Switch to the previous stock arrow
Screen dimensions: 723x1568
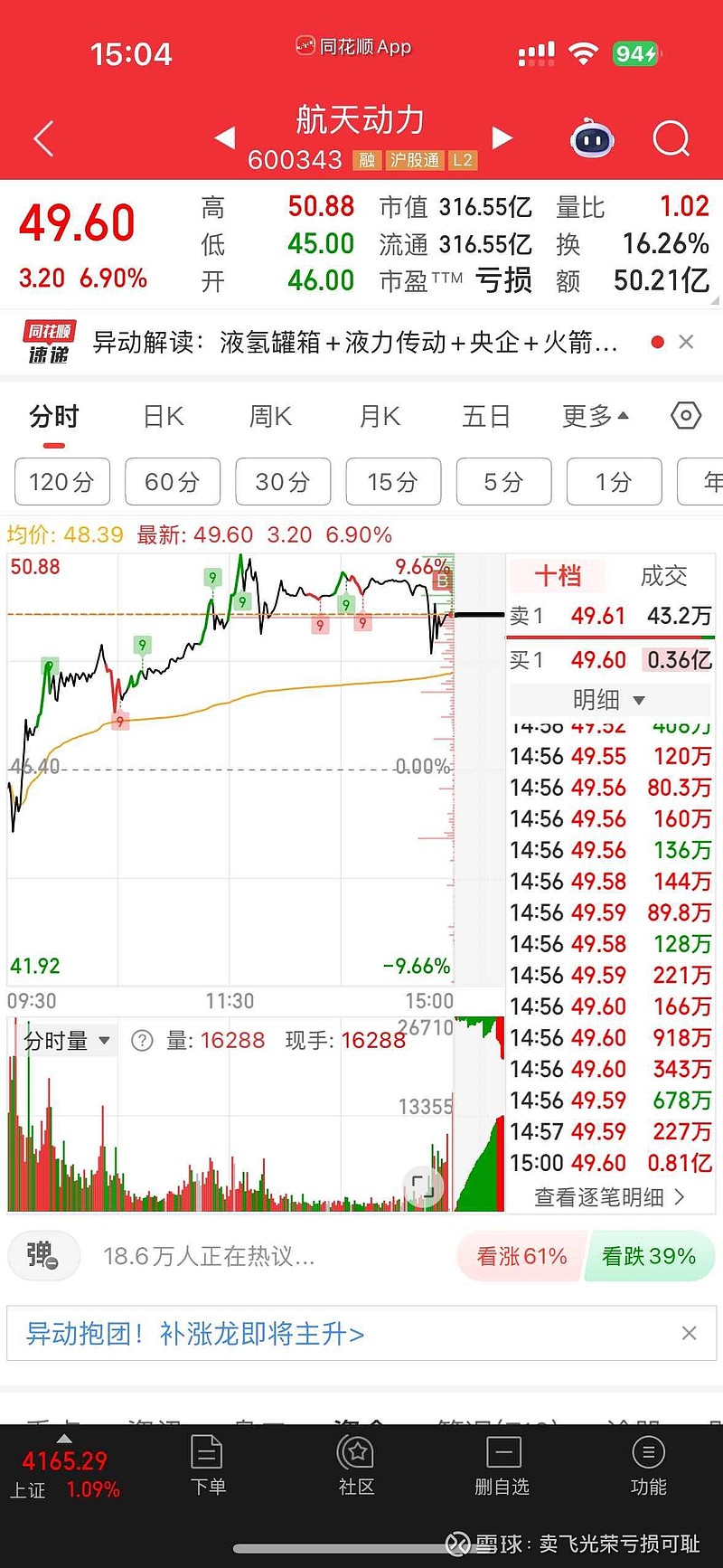[x=225, y=137]
